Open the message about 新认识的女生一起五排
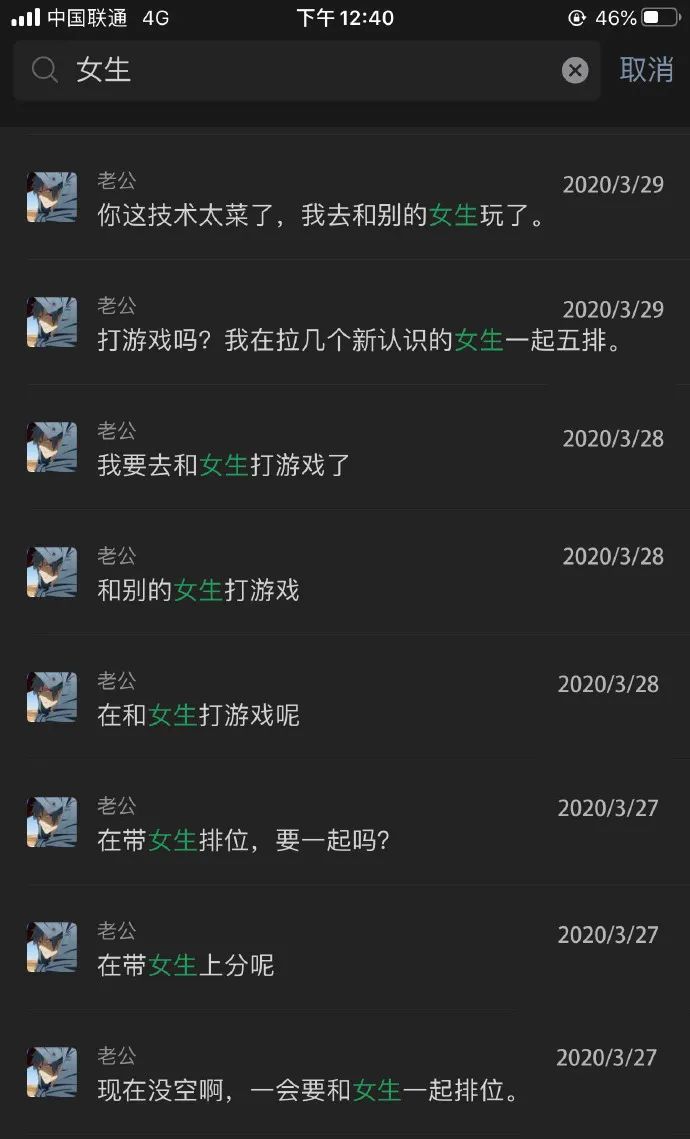The image size is (690, 1139). point(360,340)
